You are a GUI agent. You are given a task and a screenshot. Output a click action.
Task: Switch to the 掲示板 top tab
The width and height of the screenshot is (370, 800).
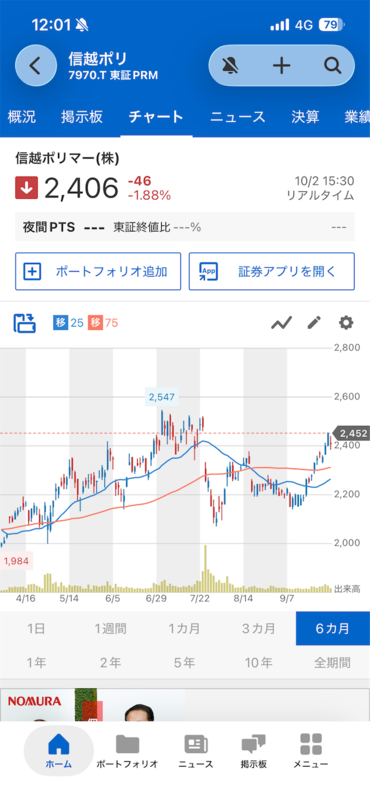(82, 117)
